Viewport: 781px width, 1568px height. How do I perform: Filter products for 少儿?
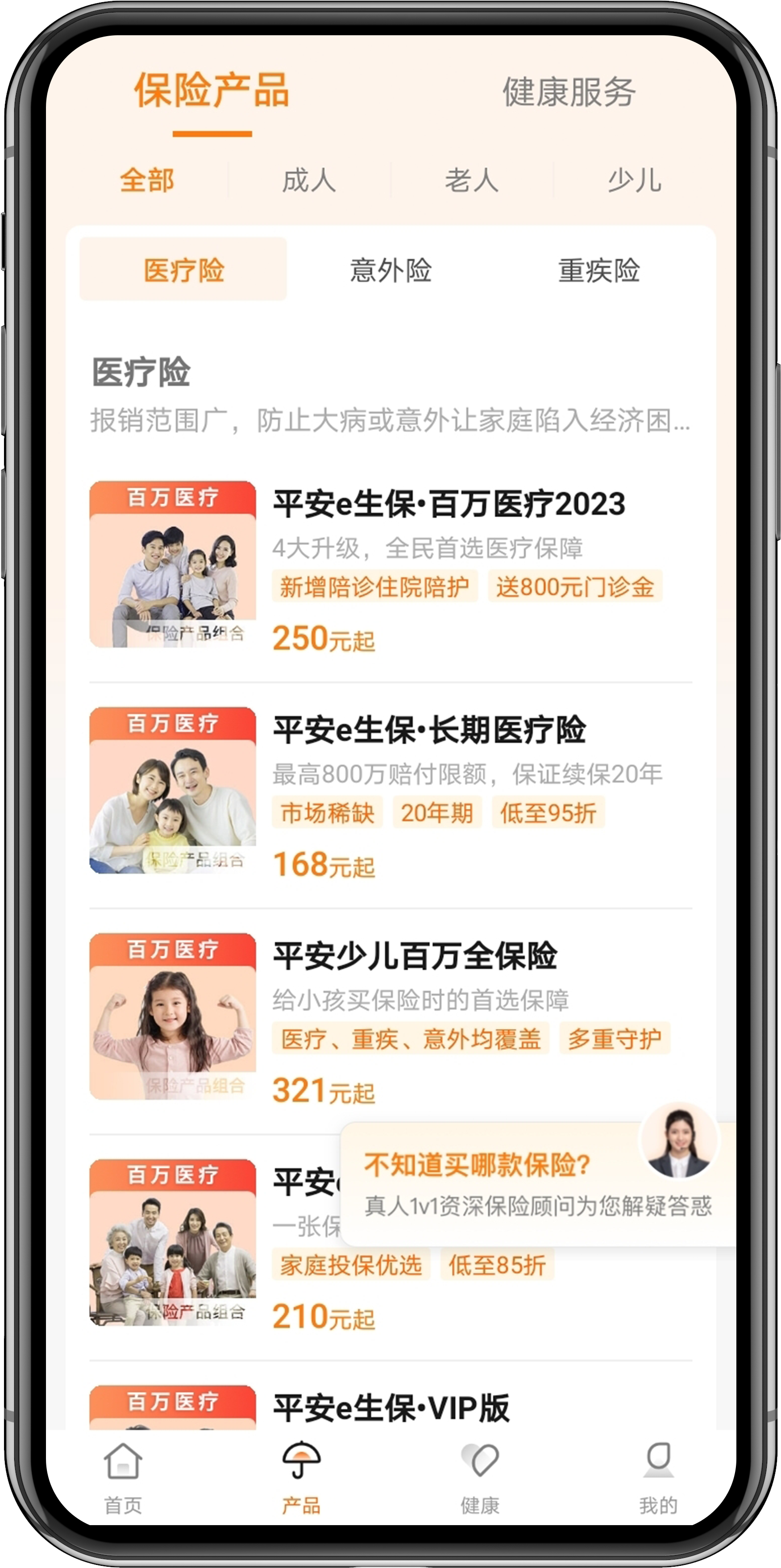pos(634,180)
